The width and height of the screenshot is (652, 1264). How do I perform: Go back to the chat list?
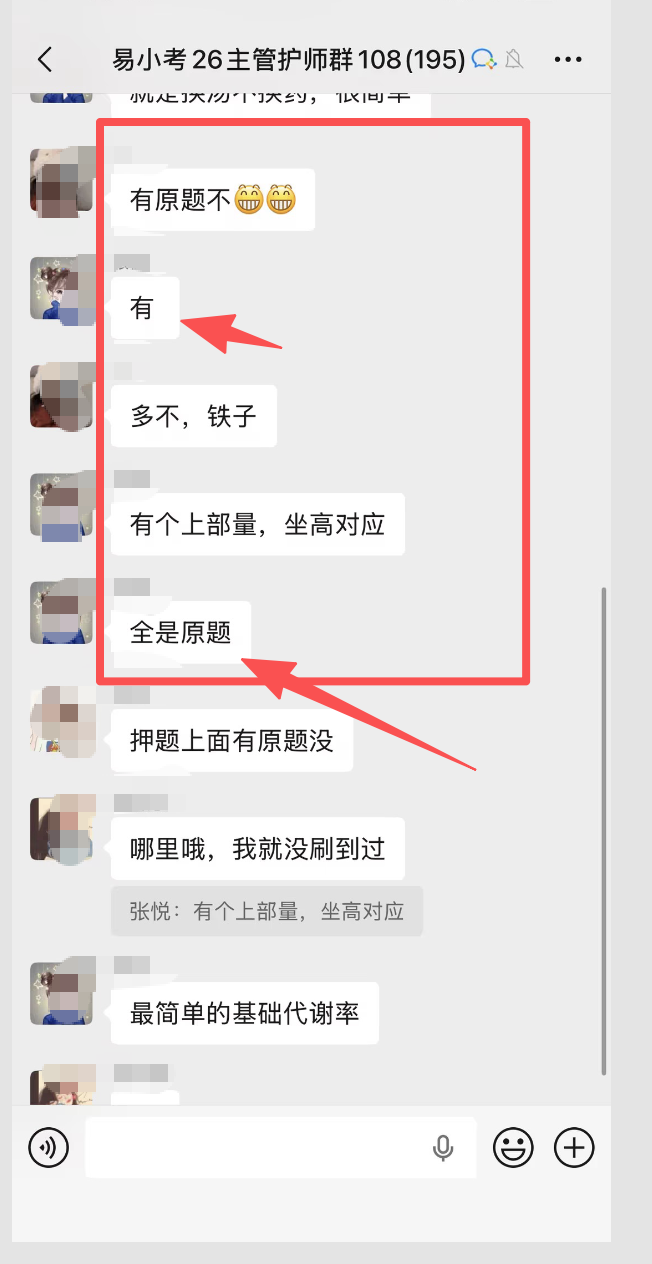[45, 59]
